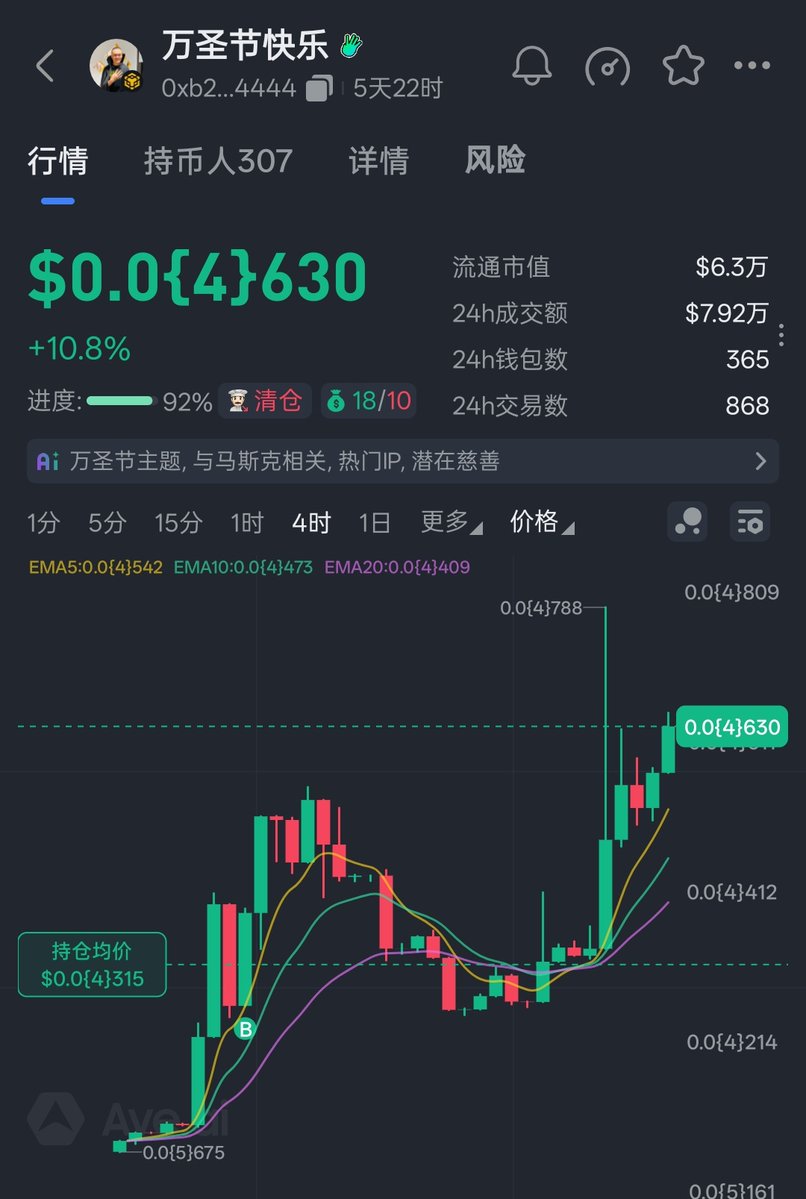Tap the 清仓 chip
Screen dimensions: 806x1199
tap(265, 402)
